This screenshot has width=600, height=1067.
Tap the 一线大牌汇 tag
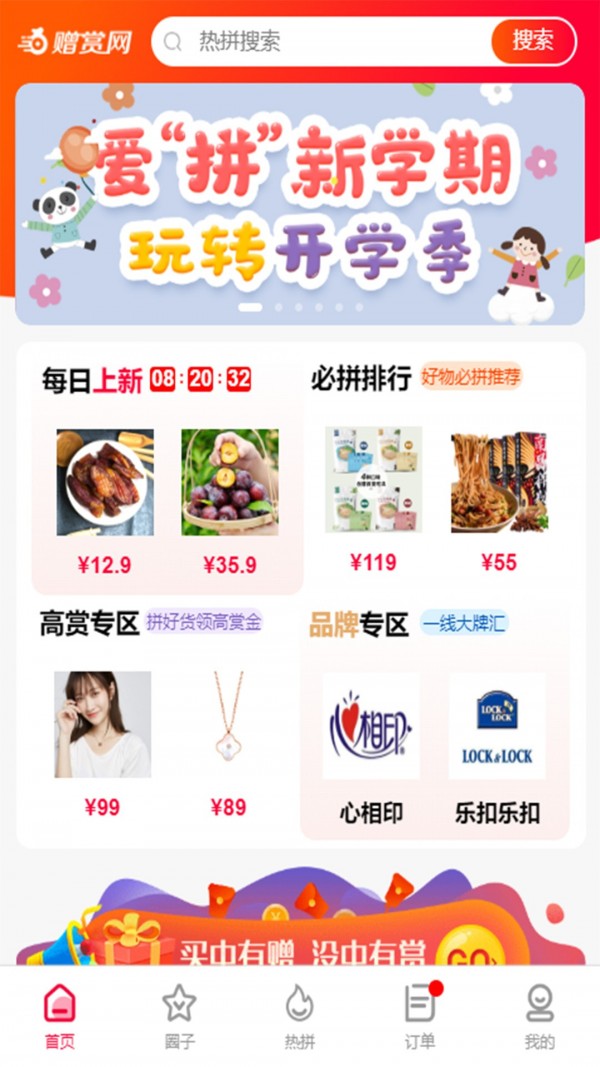tap(464, 623)
